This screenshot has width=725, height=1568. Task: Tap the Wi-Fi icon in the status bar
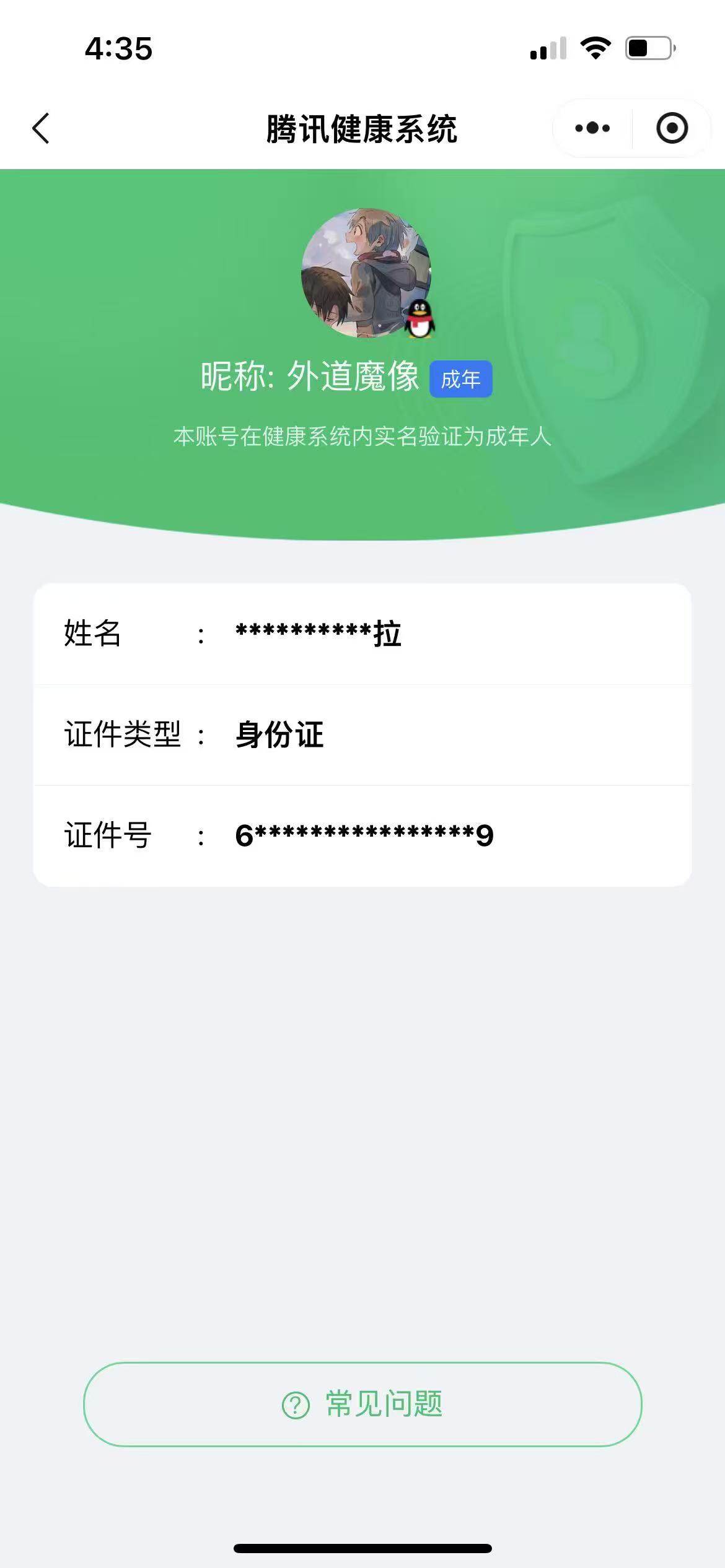(594, 50)
